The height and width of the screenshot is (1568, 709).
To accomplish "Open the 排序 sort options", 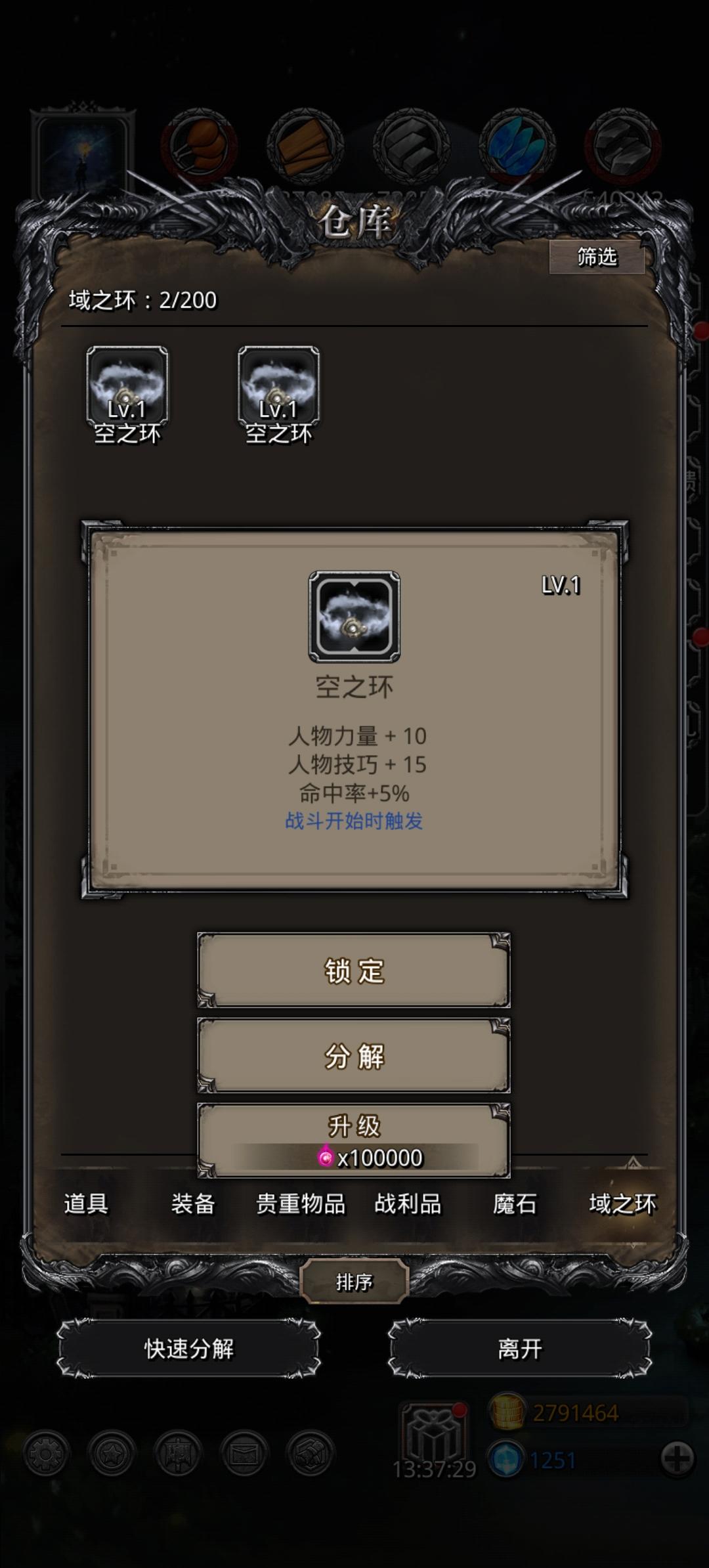I will pyautogui.click(x=354, y=1283).
